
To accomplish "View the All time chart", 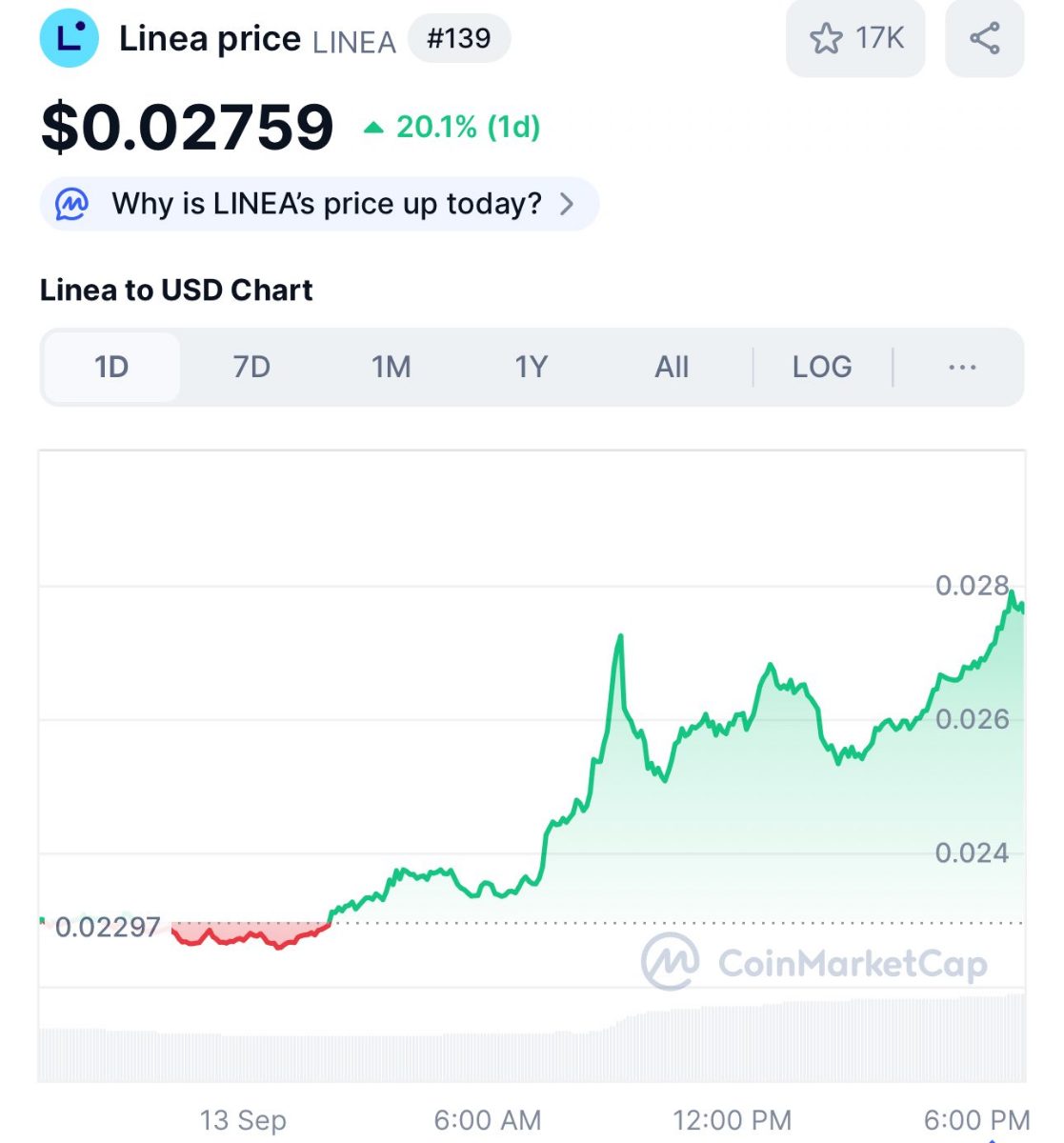I will point(672,367).
